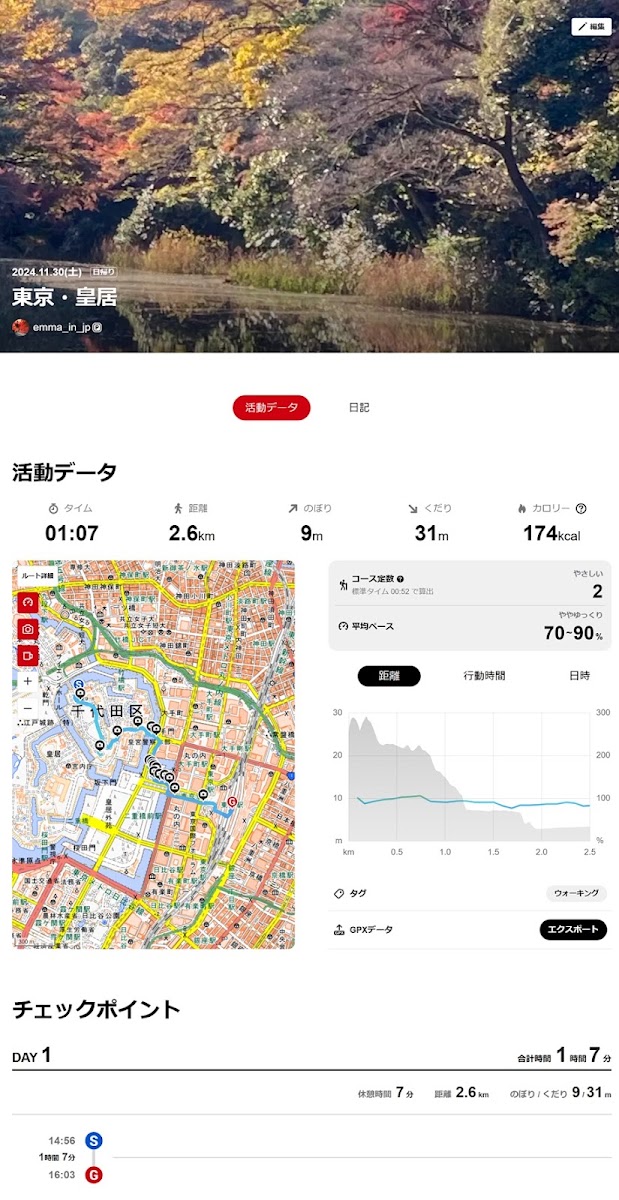Image resolution: width=619 pixels, height=1200 pixels.
Task: Tap the start point S marker
Action: 94,1140
